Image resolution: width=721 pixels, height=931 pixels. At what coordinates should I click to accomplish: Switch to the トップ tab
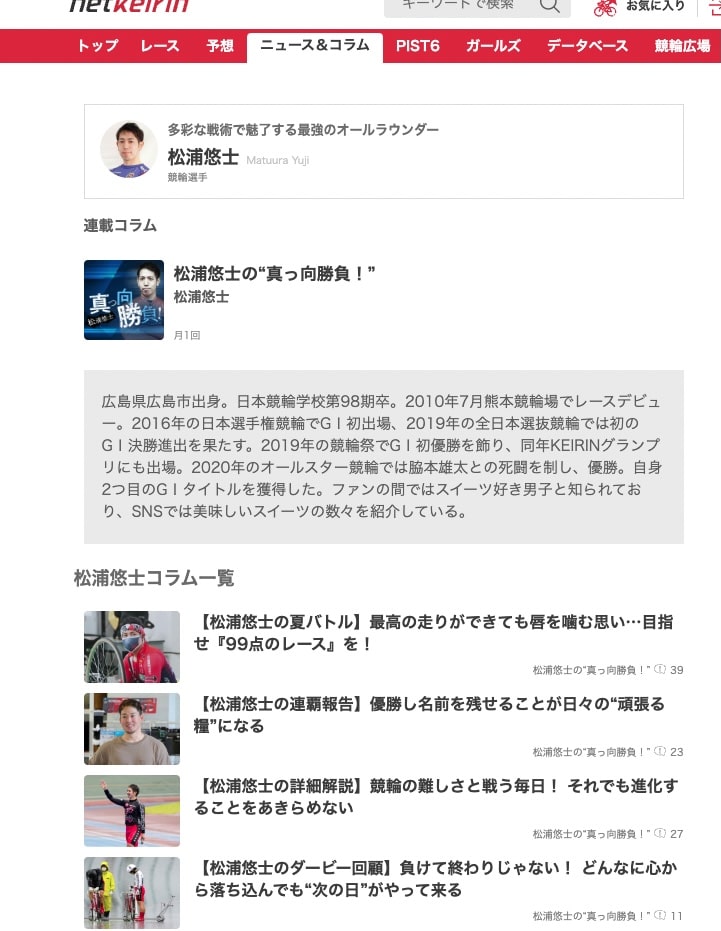pos(98,46)
